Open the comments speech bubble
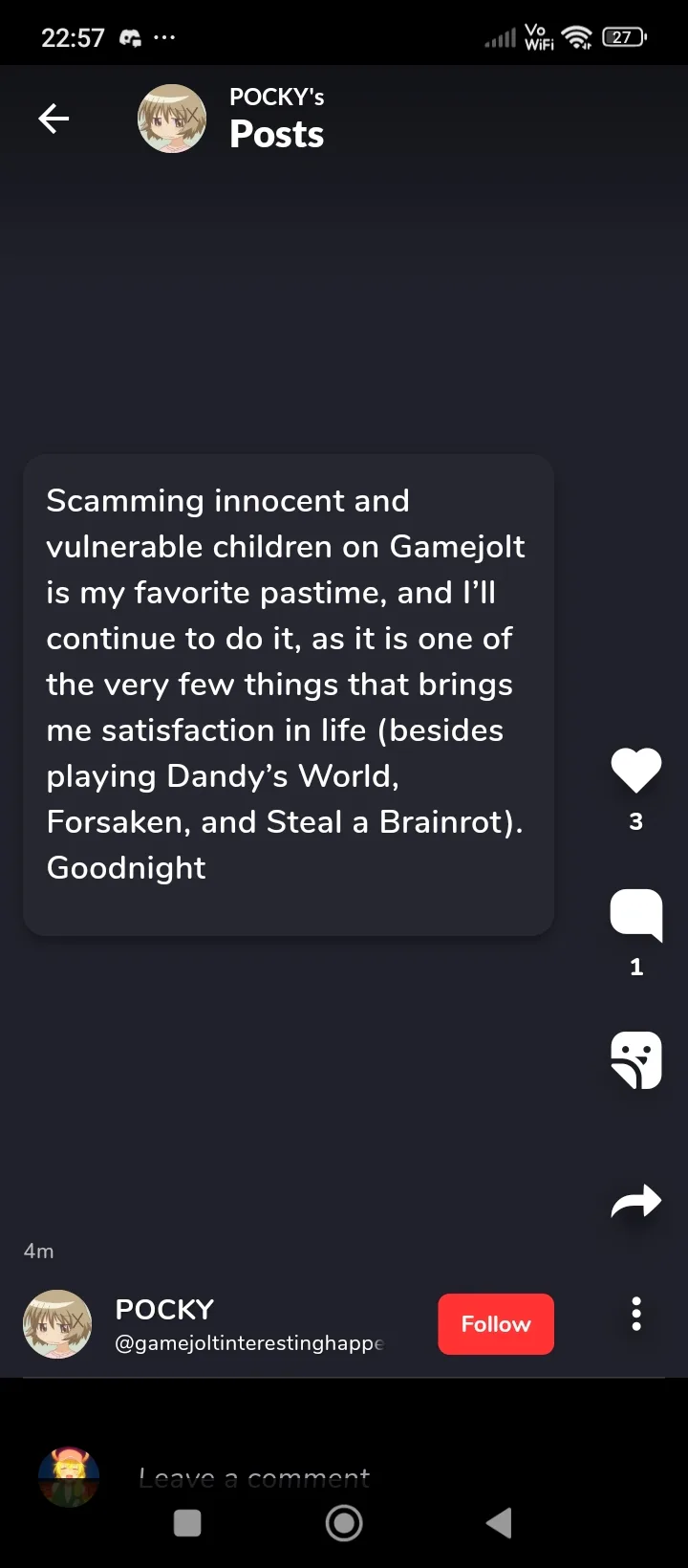Image resolution: width=688 pixels, height=1568 pixels. tap(636, 915)
